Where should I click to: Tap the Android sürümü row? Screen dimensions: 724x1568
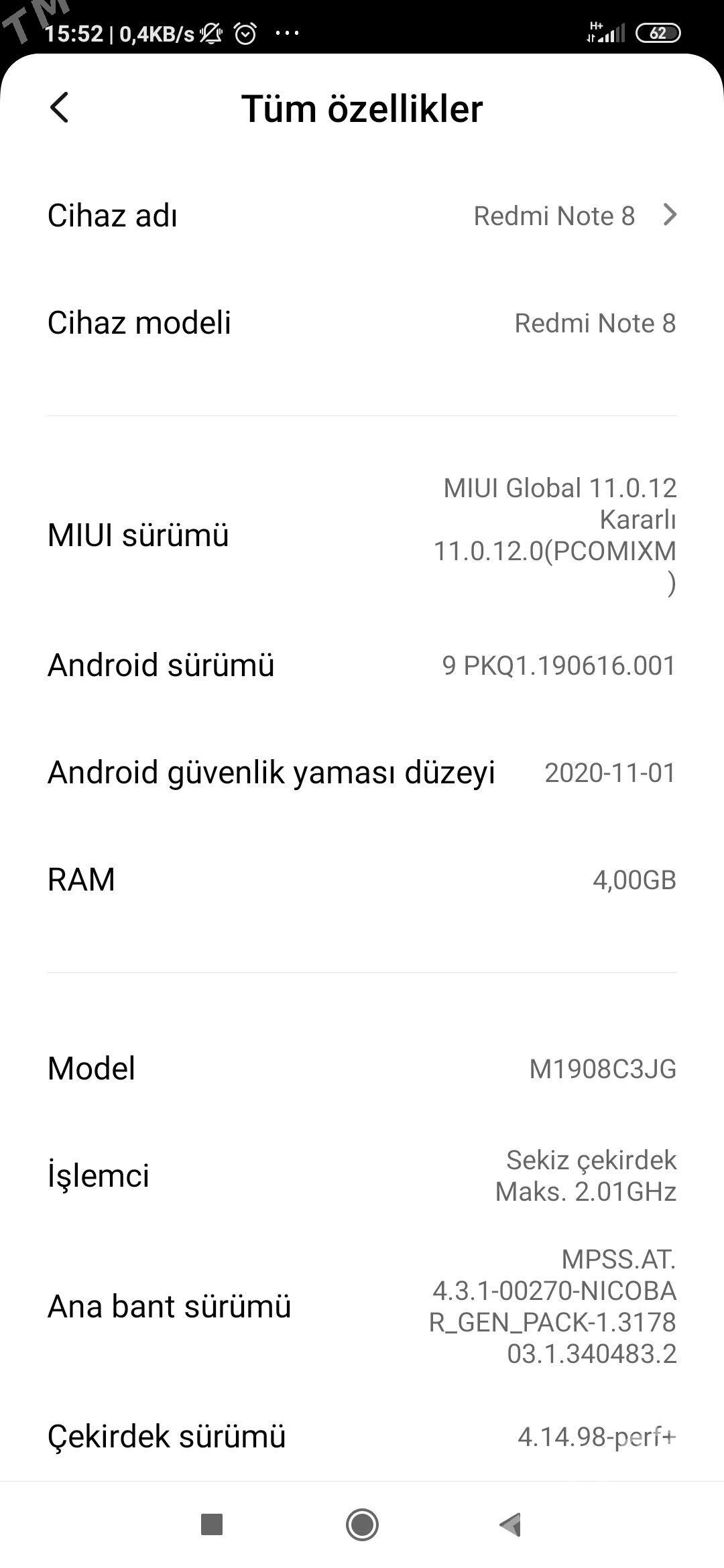[x=362, y=665]
